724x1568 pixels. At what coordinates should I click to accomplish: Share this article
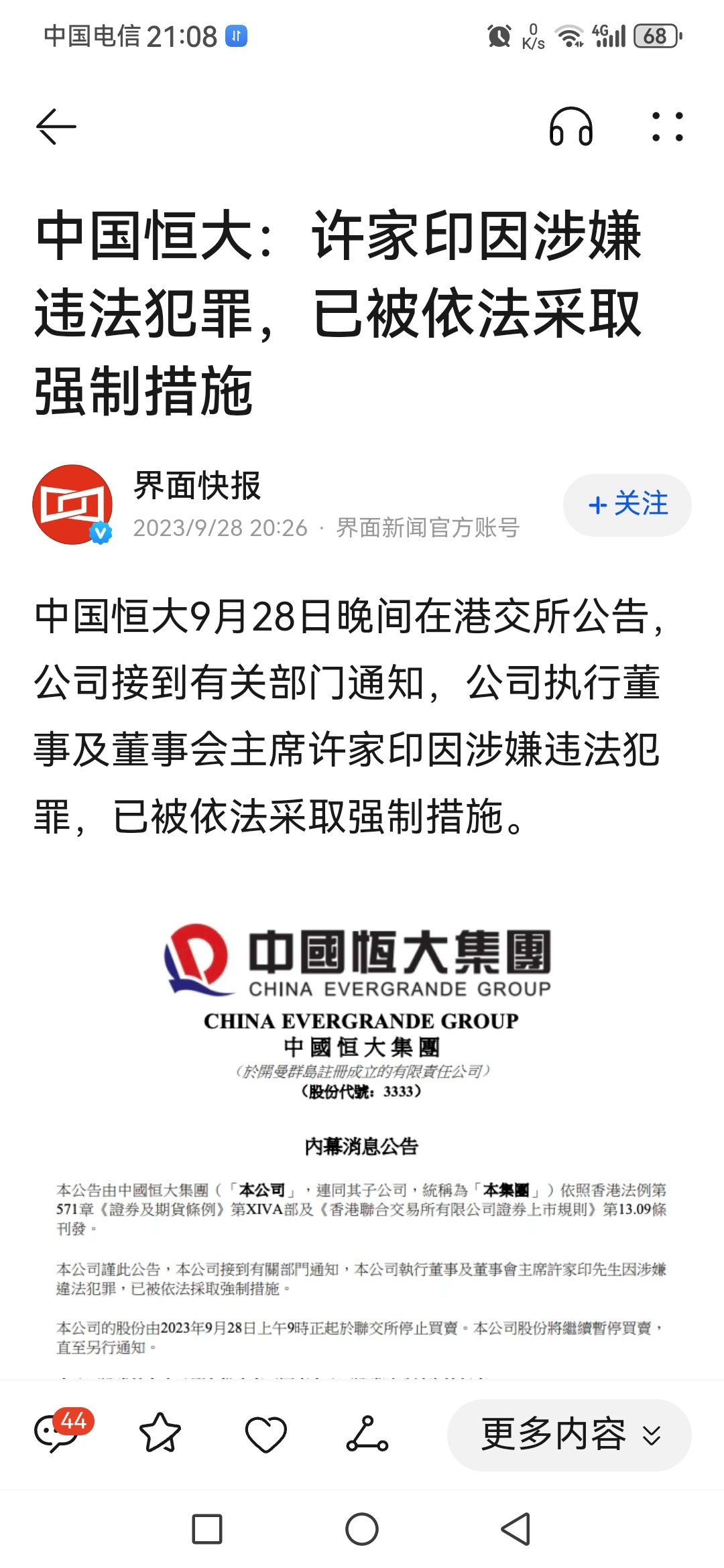click(367, 1434)
